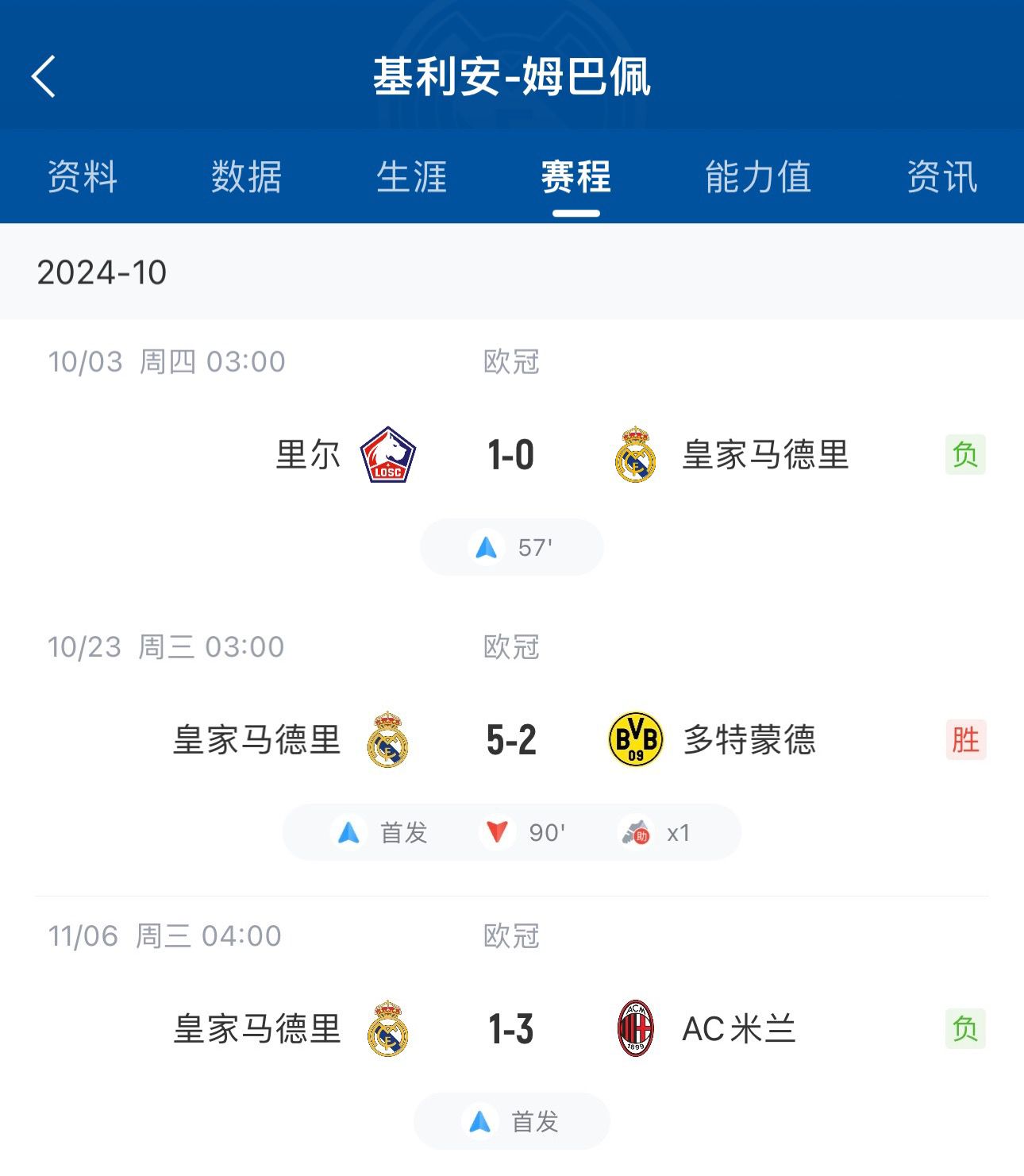Select the 生涯 tab

(x=411, y=176)
